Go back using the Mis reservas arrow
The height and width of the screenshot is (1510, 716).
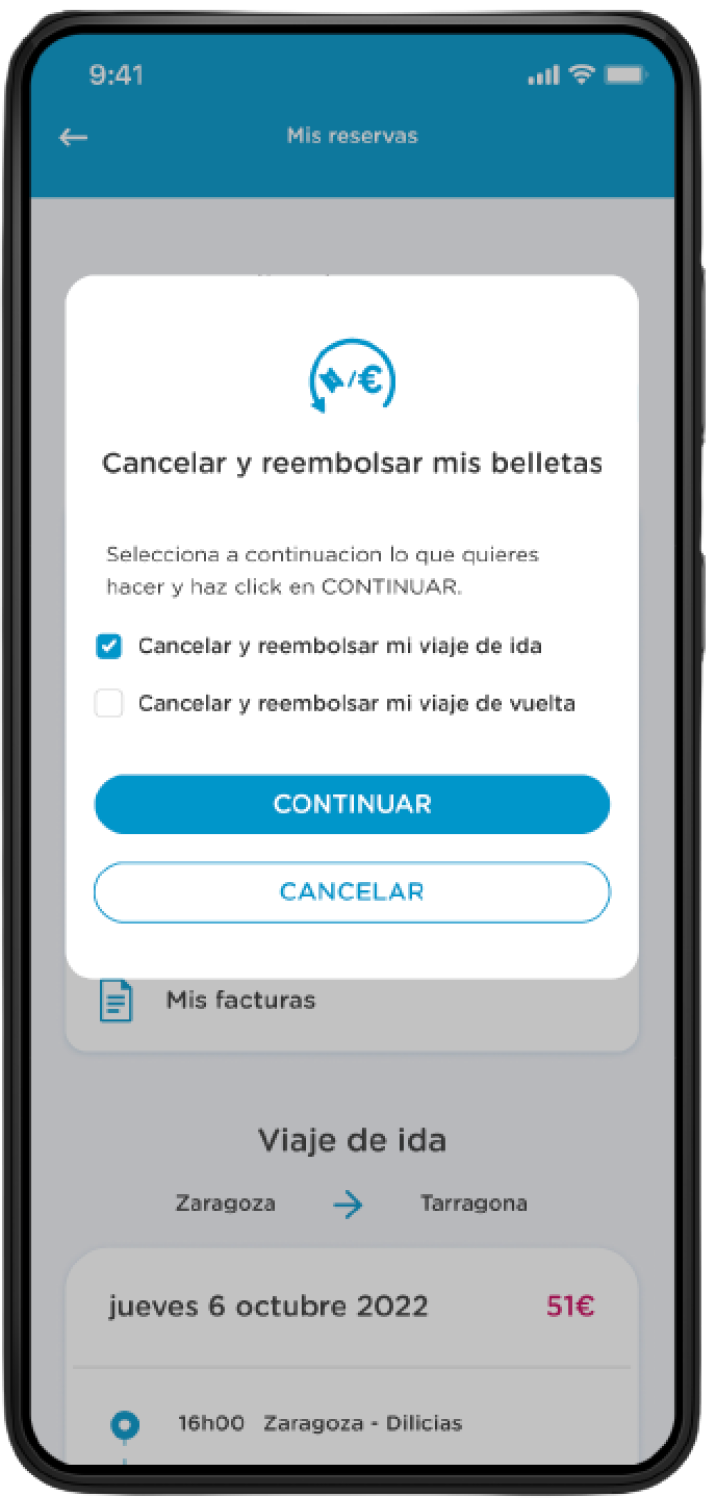pos(73,138)
